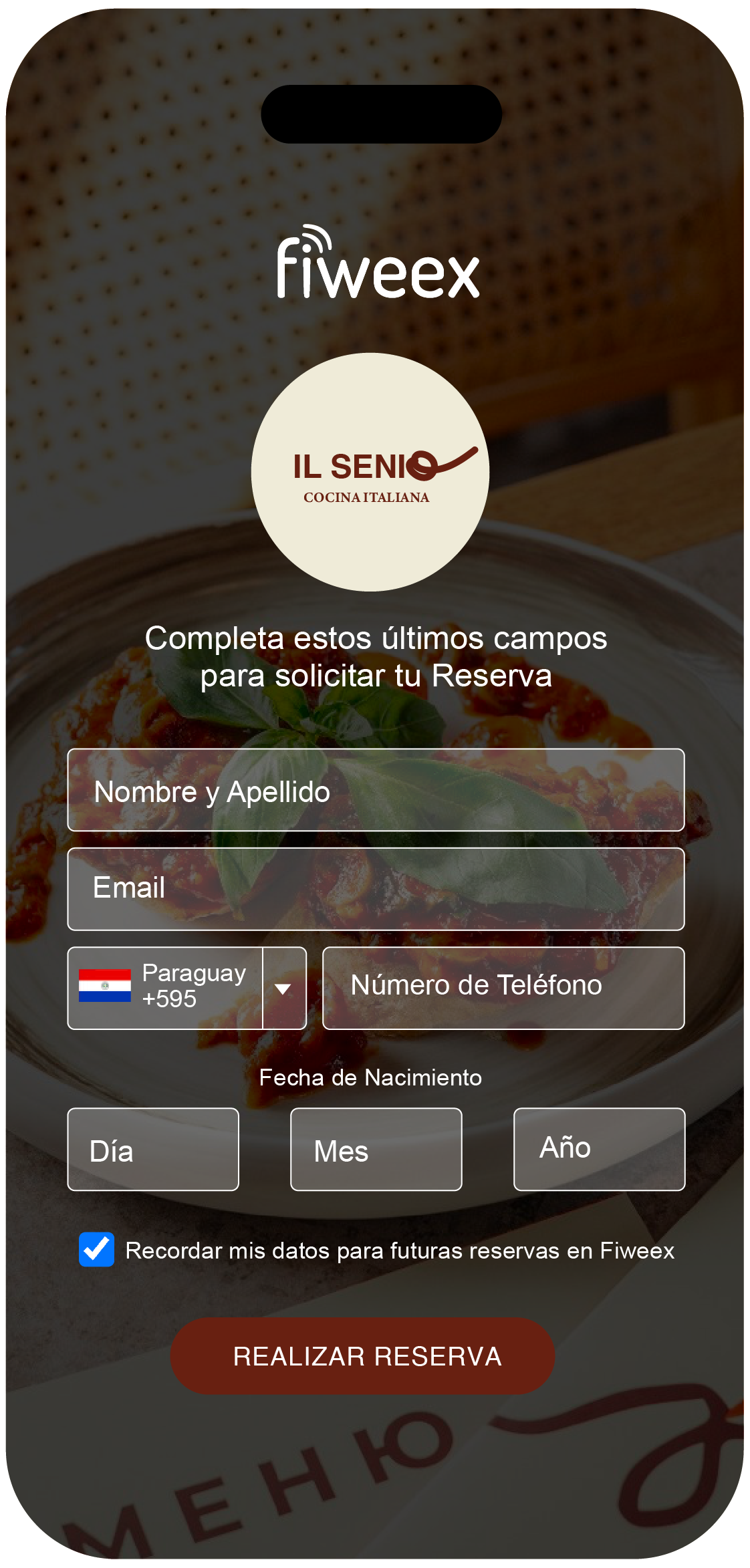Select the Día birth date field
This screenshot has width=750, height=1568.
click(x=153, y=1149)
